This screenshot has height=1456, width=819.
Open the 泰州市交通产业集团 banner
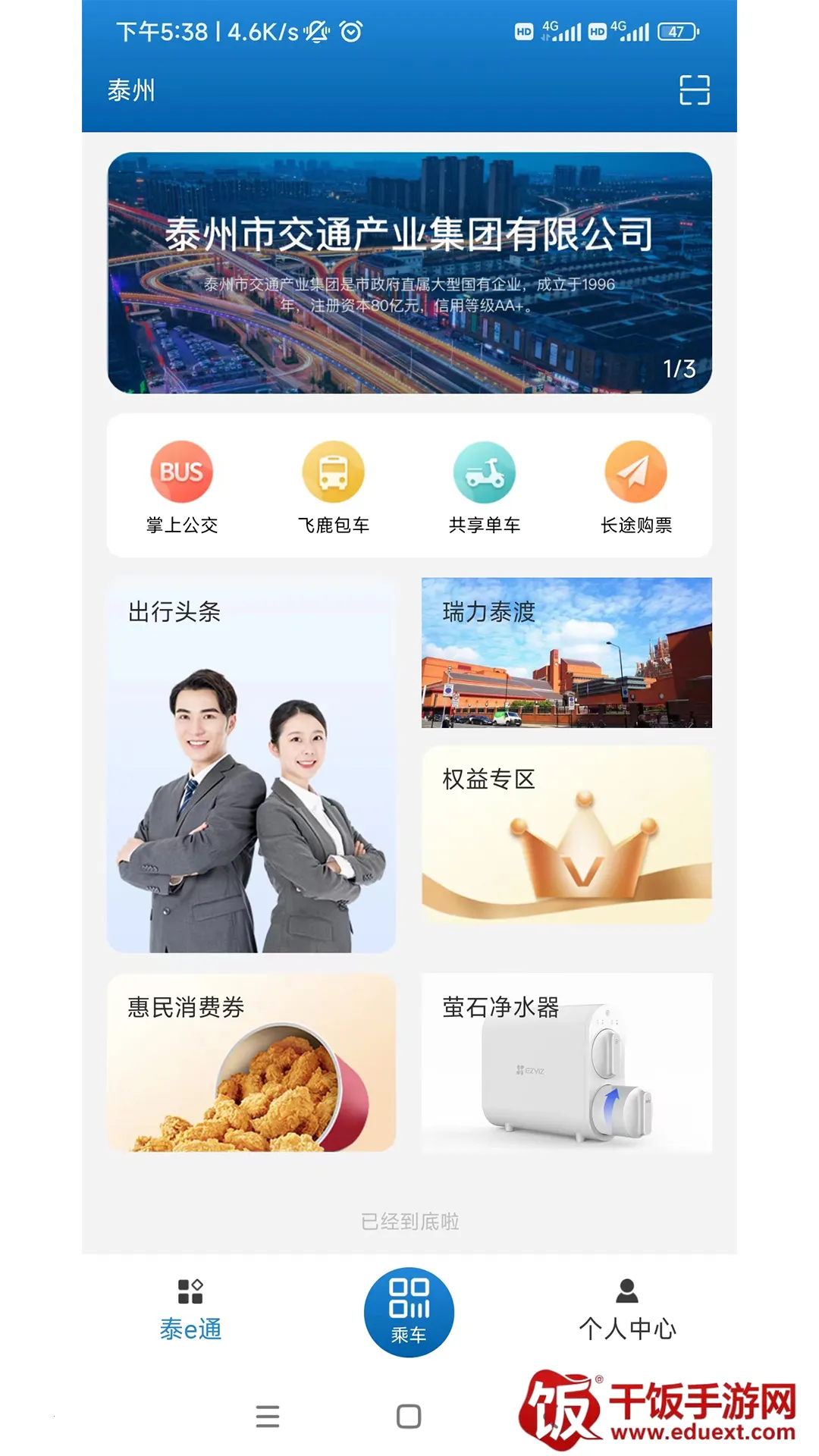pos(409,273)
